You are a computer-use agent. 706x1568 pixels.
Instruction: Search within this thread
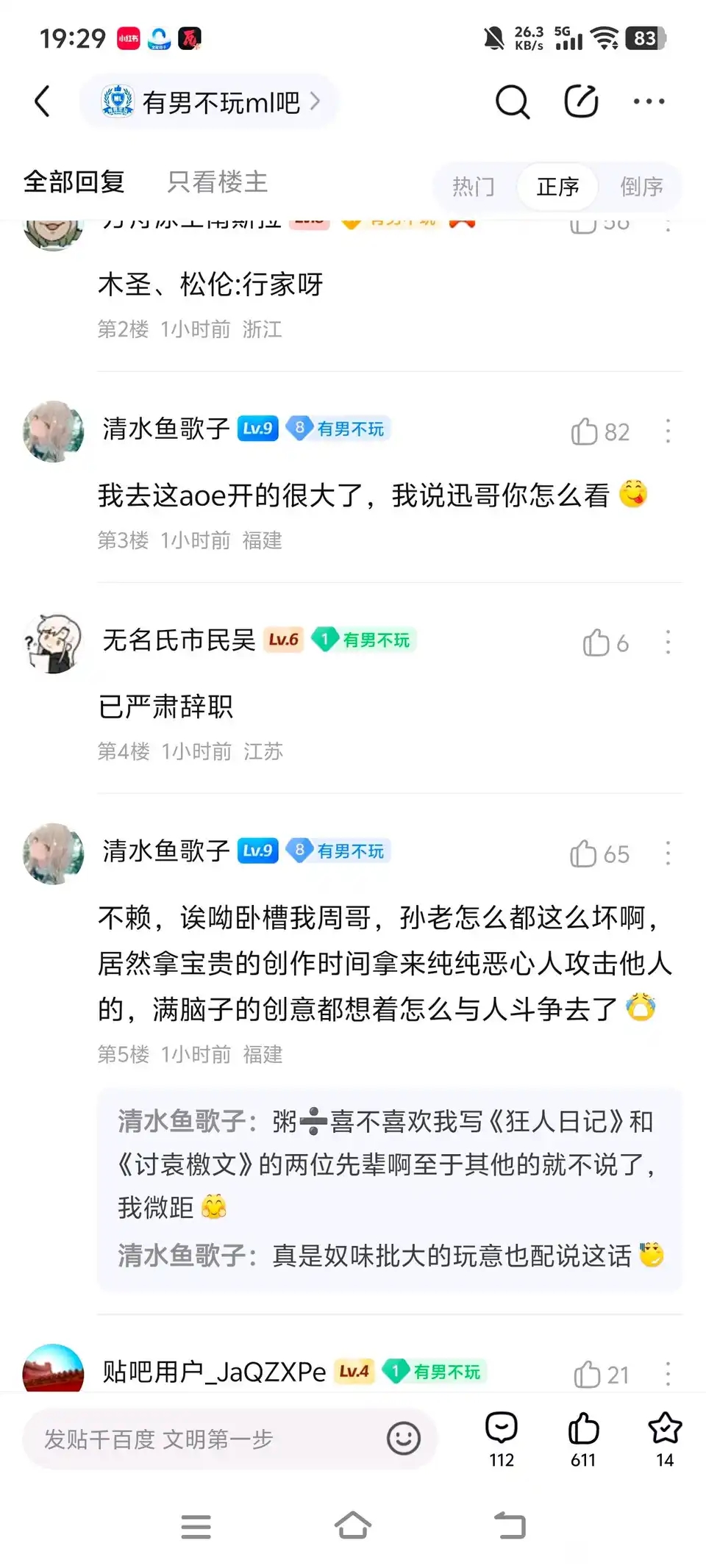[x=512, y=101]
